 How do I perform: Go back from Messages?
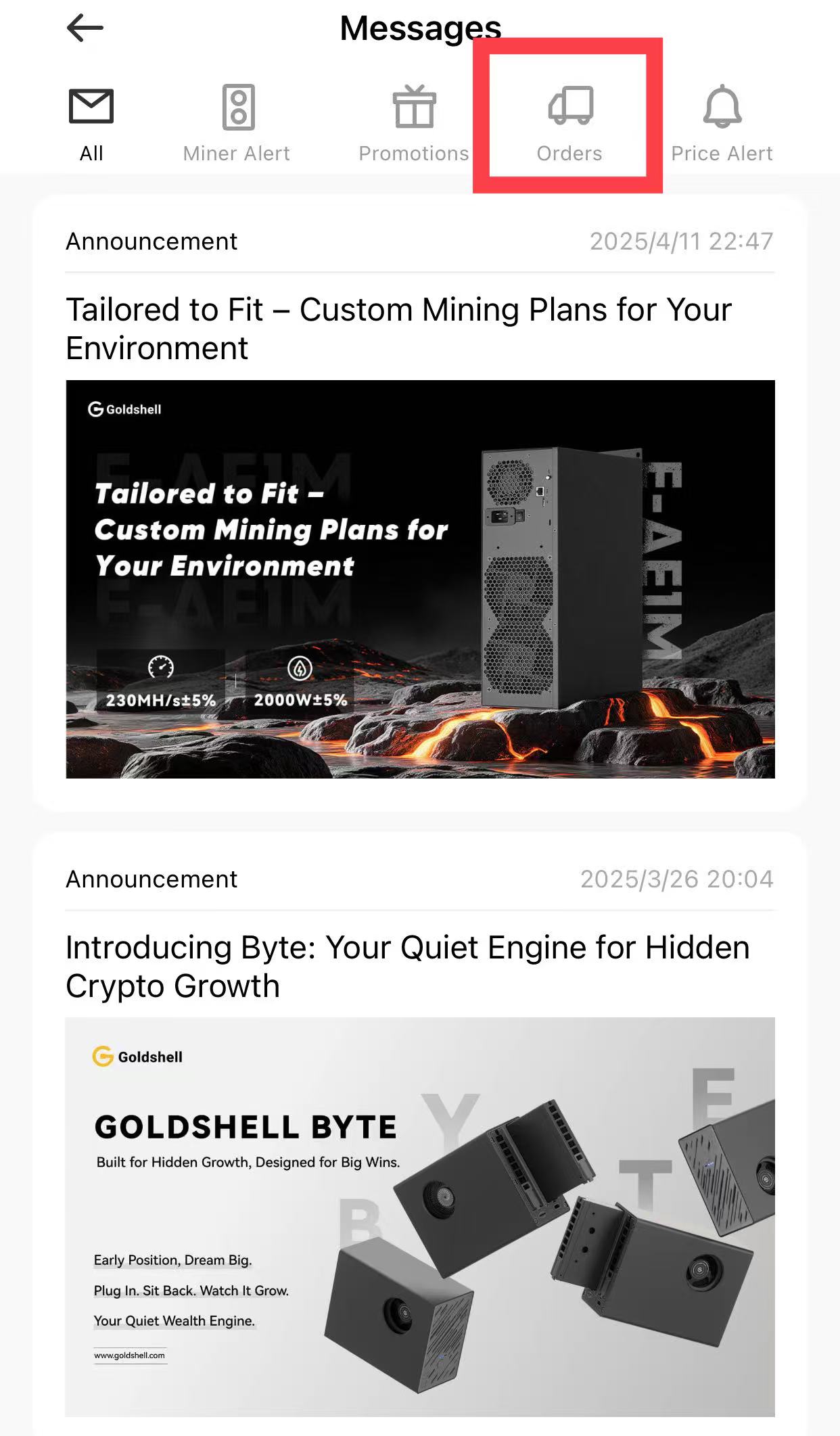(x=85, y=28)
